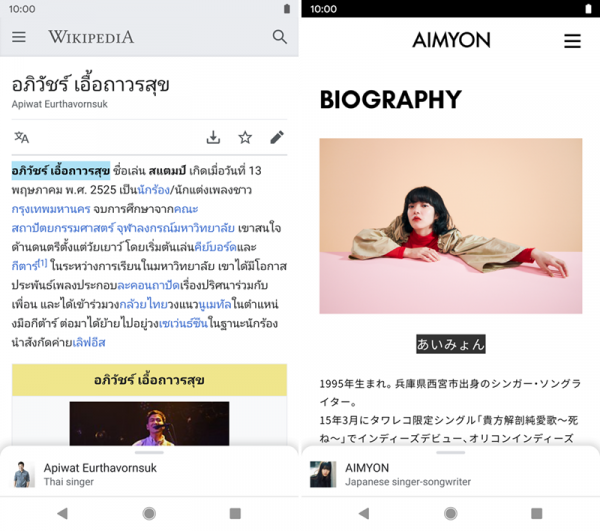
Task: Change the article language
Action: [22, 138]
